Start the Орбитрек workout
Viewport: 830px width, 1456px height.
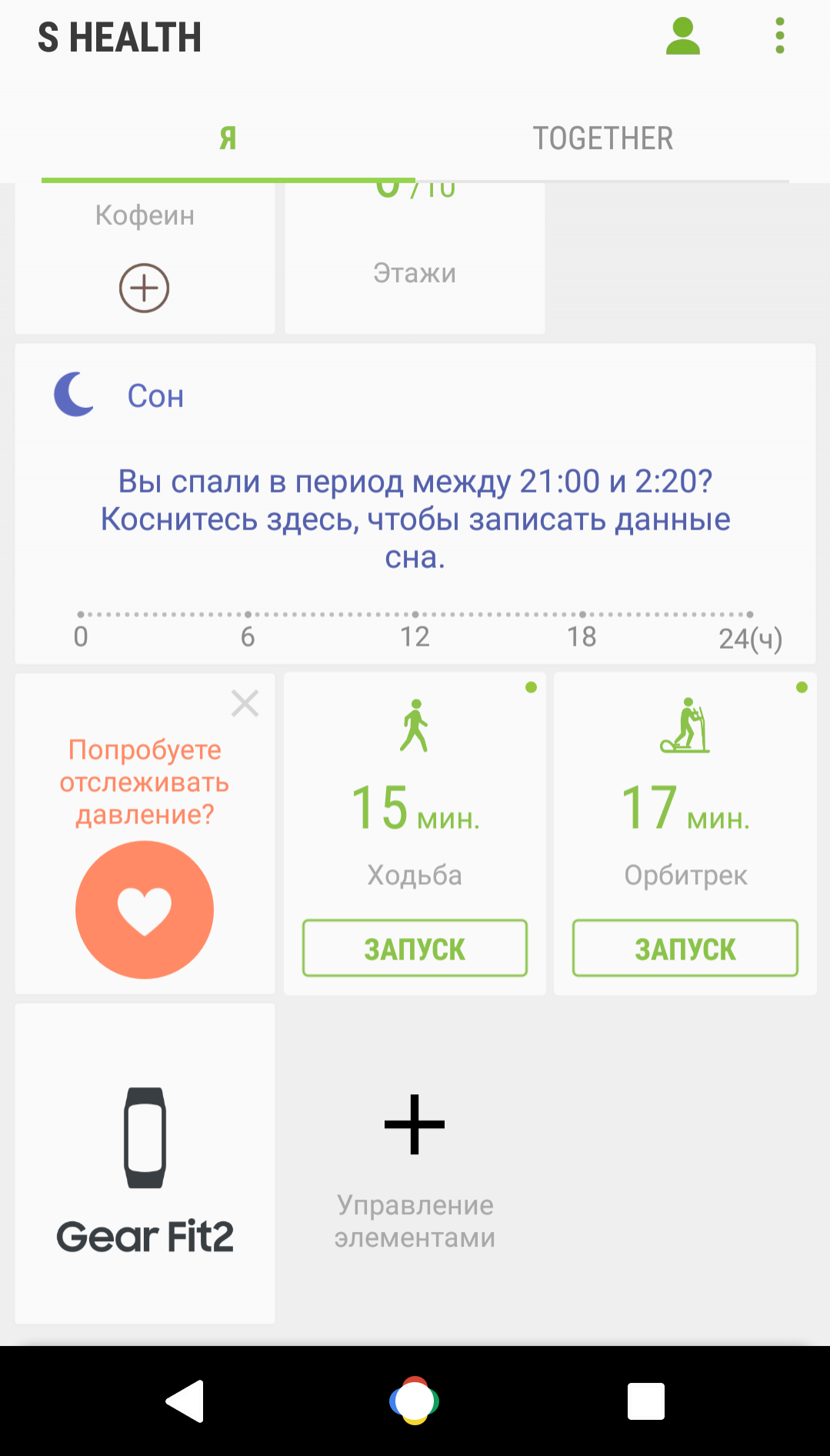(x=685, y=948)
